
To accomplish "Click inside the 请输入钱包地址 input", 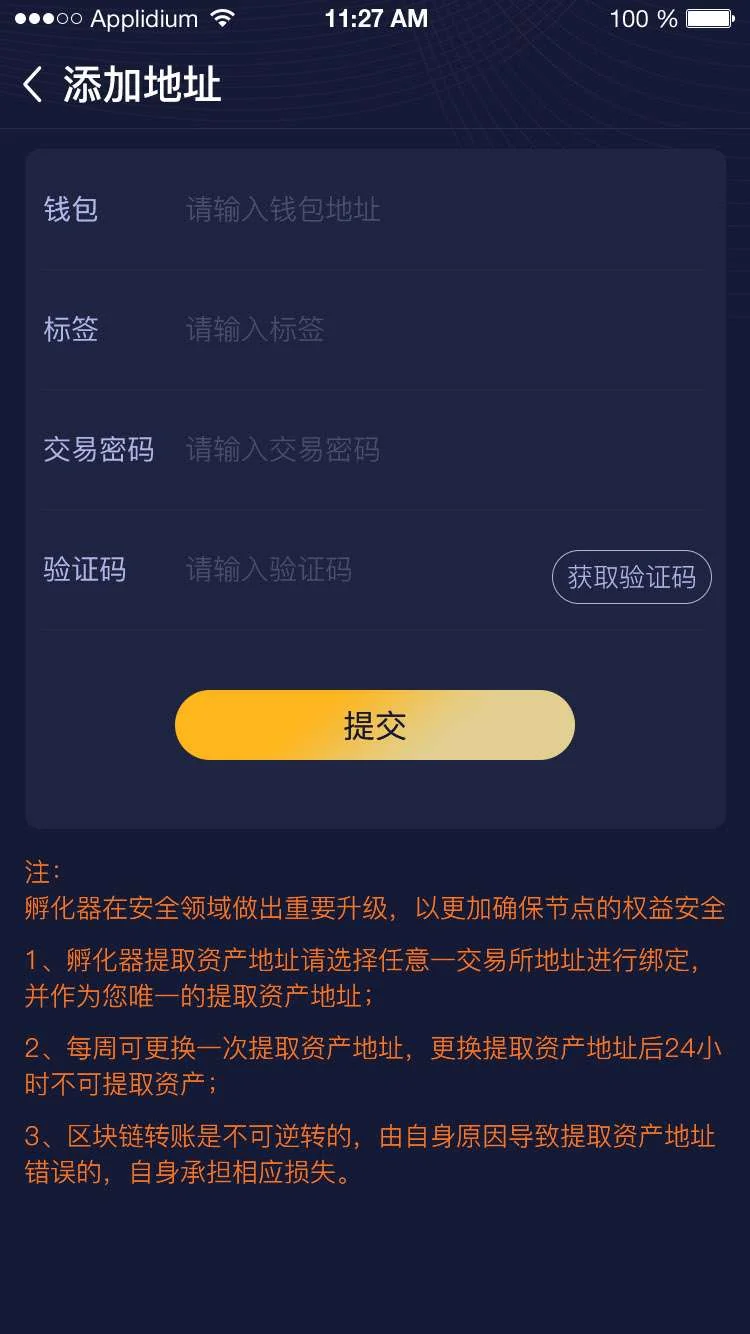I will point(283,209).
